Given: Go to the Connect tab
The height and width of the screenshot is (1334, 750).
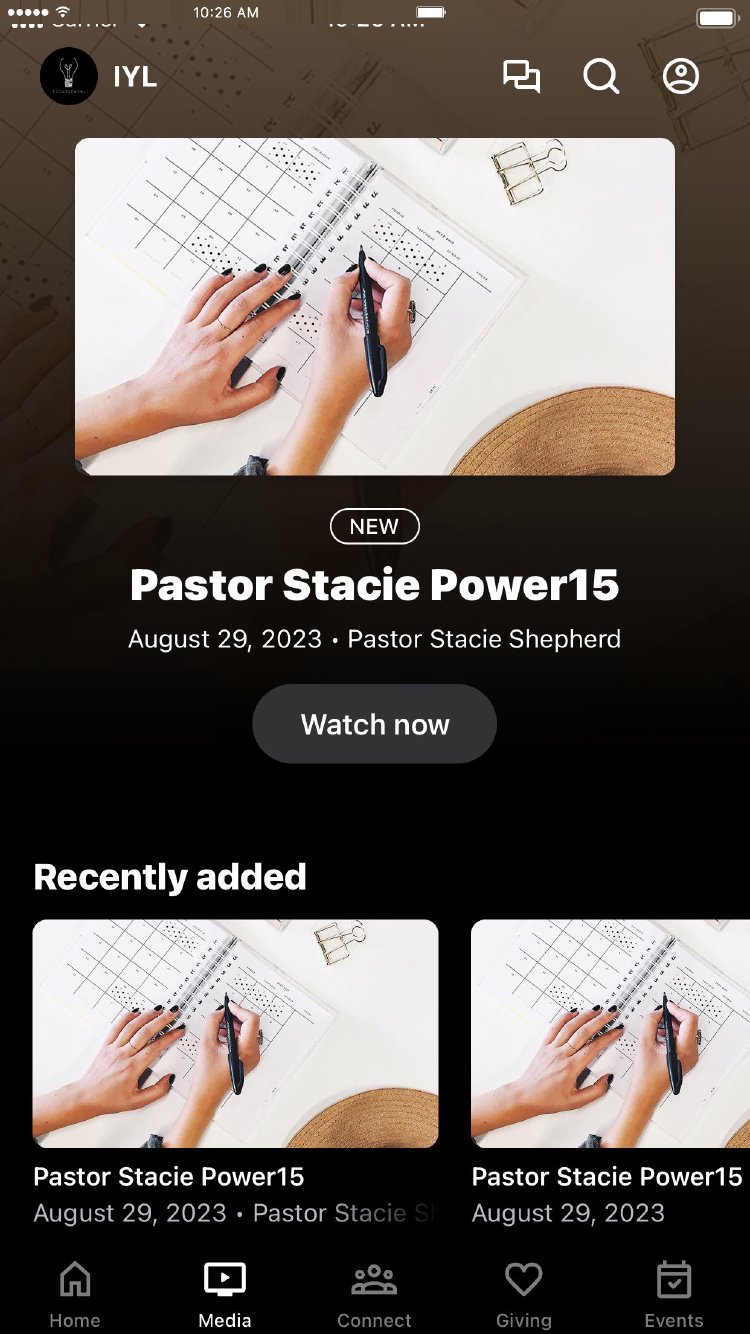Looking at the screenshot, I should [374, 1294].
